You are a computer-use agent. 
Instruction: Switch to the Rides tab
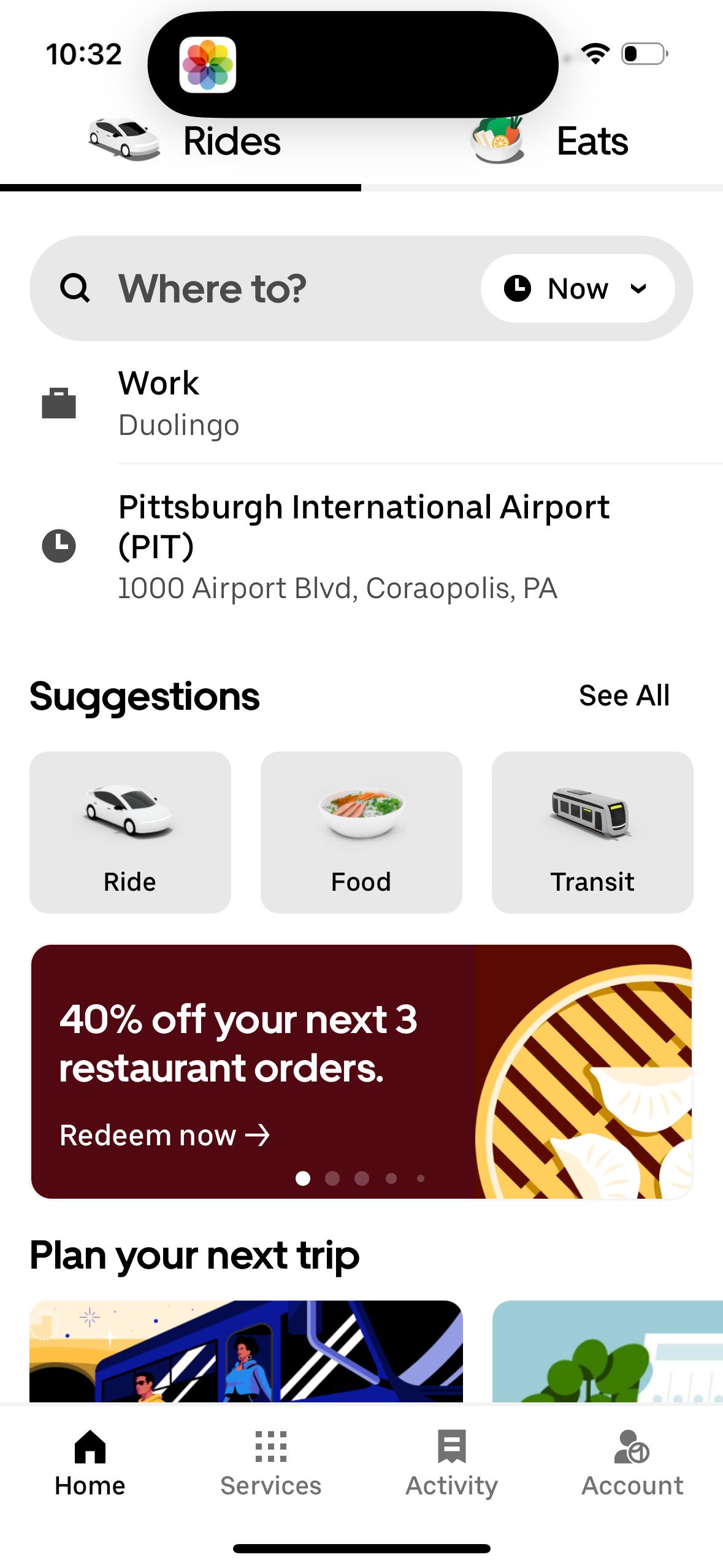pyautogui.click(x=231, y=140)
